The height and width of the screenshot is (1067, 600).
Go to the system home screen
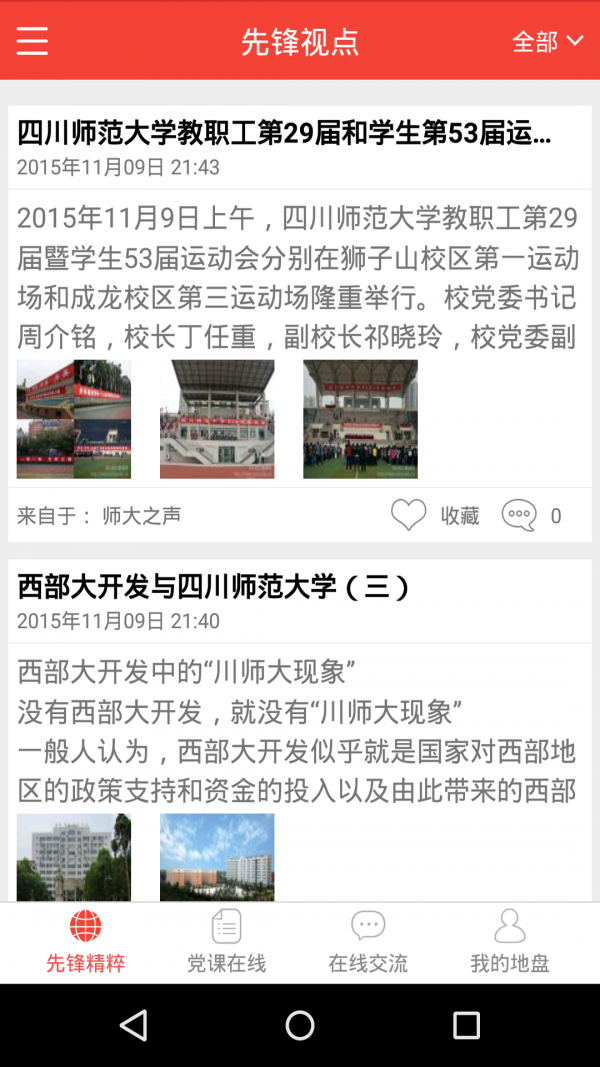pos(300,1025)
